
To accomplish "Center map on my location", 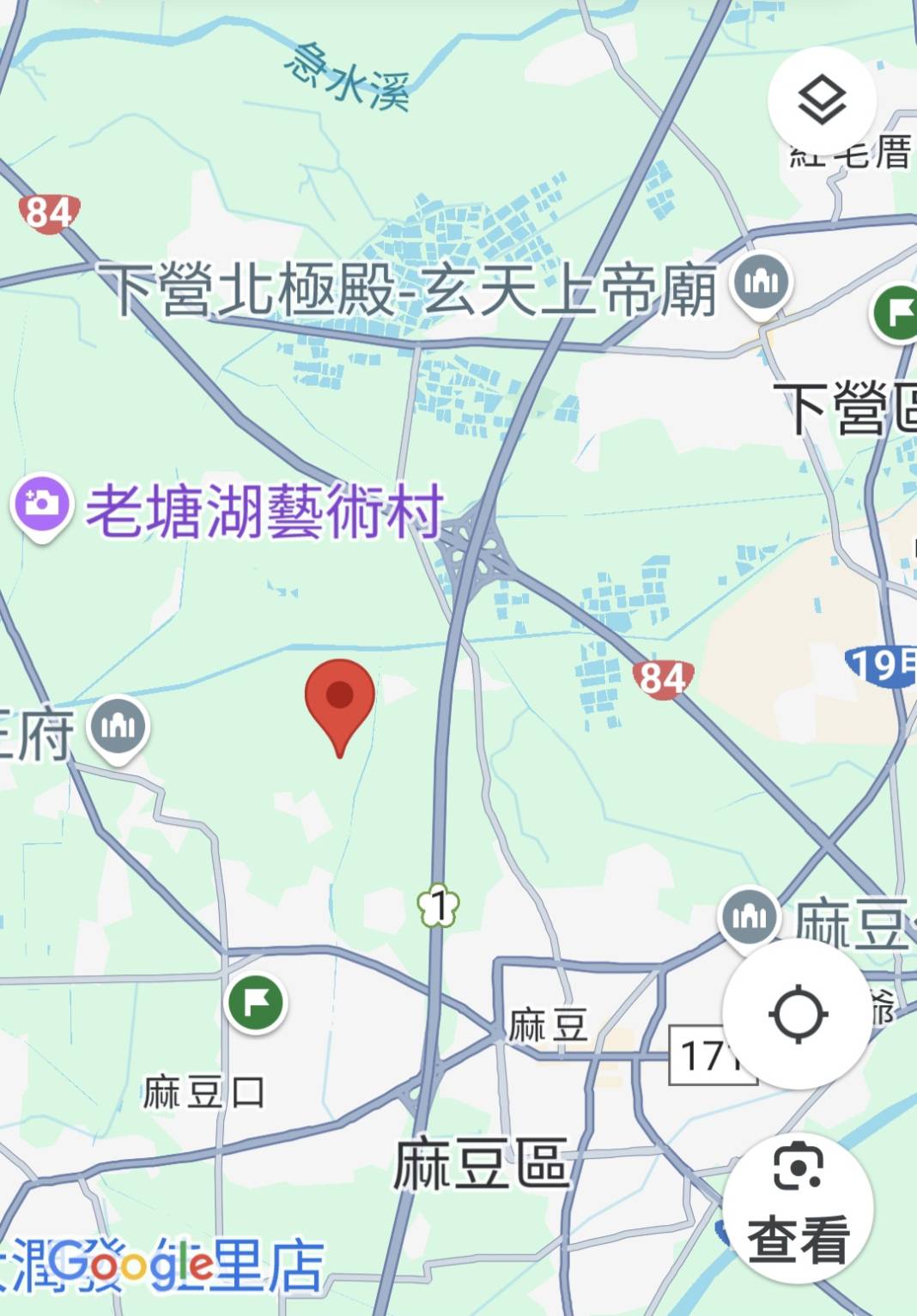I will [798, 1014].
